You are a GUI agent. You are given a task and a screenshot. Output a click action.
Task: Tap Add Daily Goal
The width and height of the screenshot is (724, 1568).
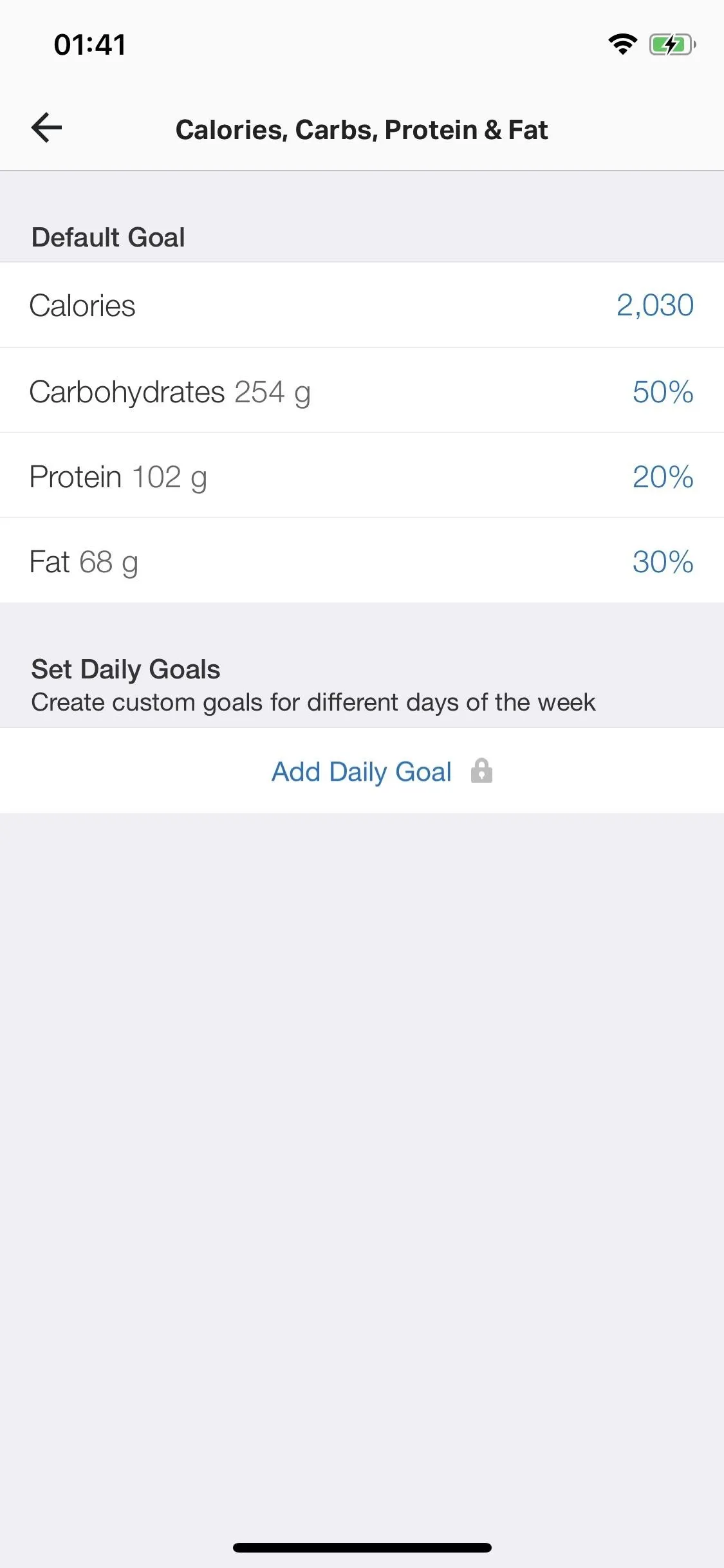[362, 770]
